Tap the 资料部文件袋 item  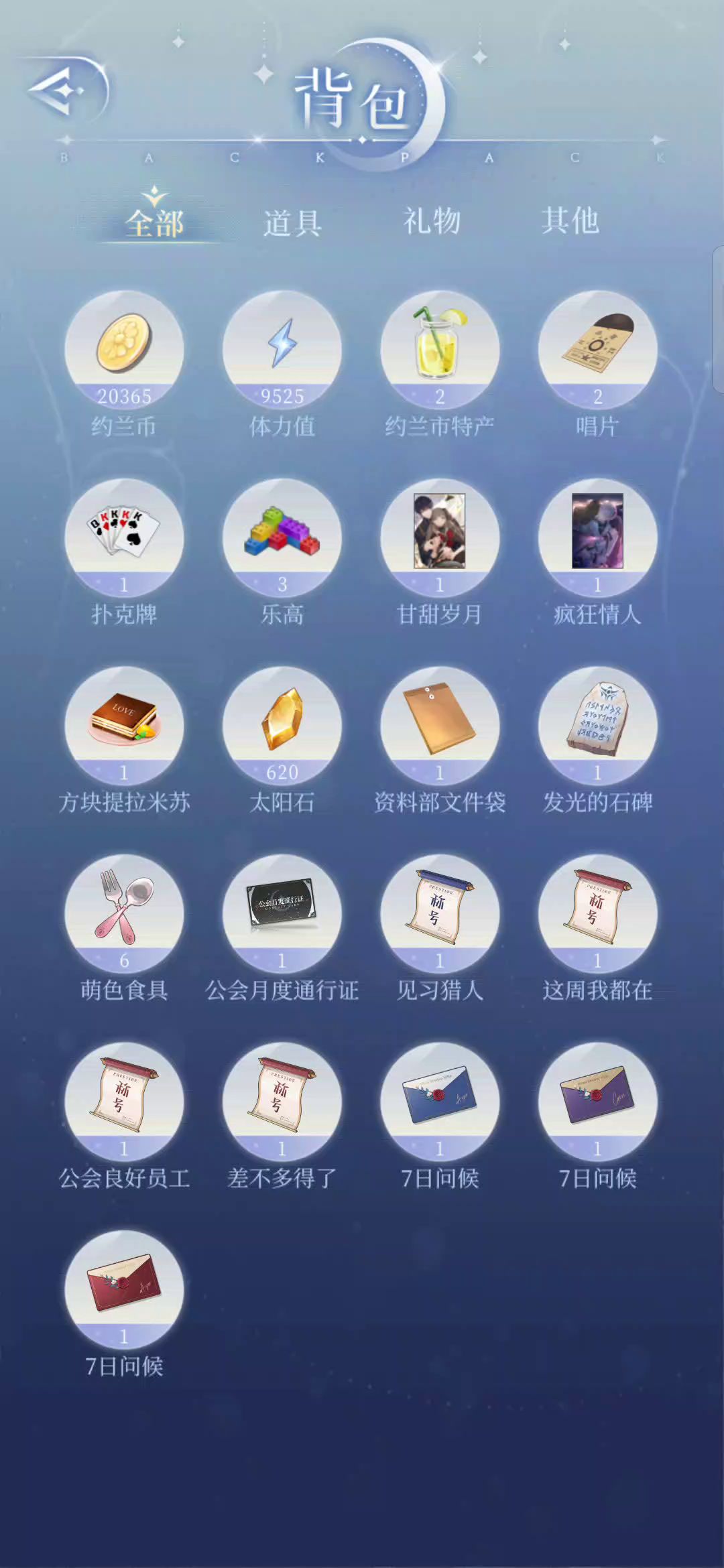click(440, 725)
